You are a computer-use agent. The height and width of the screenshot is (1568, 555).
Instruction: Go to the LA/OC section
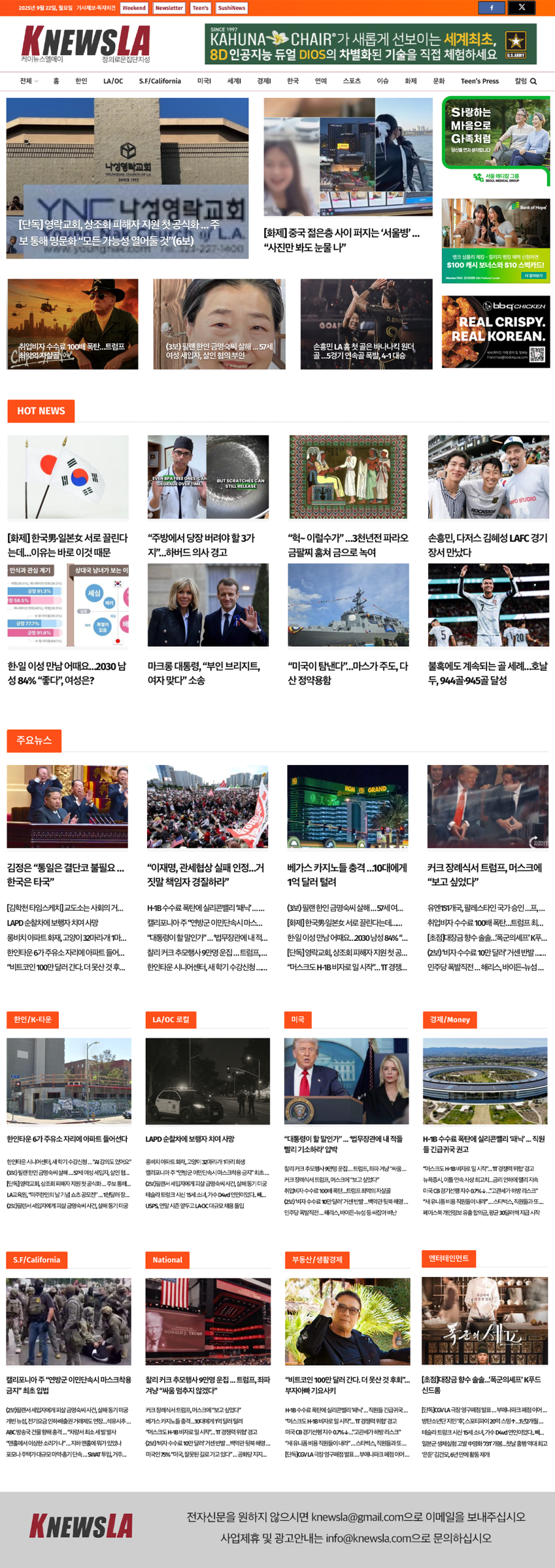click(x=113, y=81)
